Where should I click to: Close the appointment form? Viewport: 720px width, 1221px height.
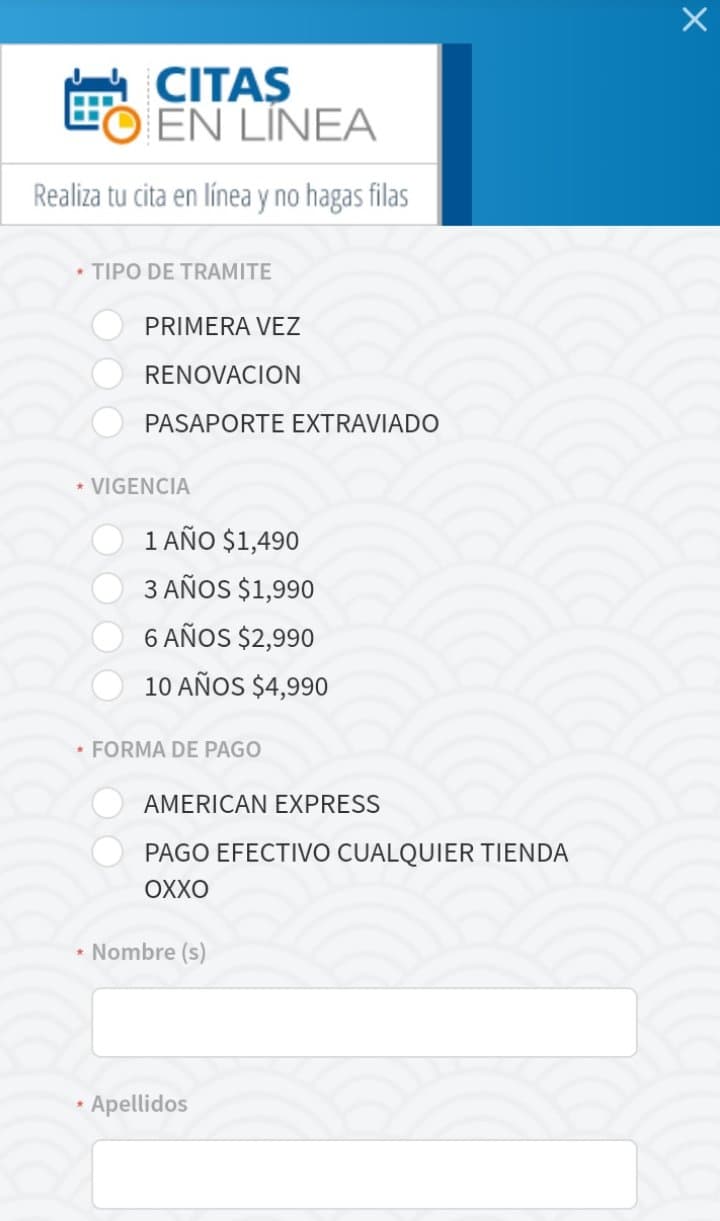coord(694,19)
